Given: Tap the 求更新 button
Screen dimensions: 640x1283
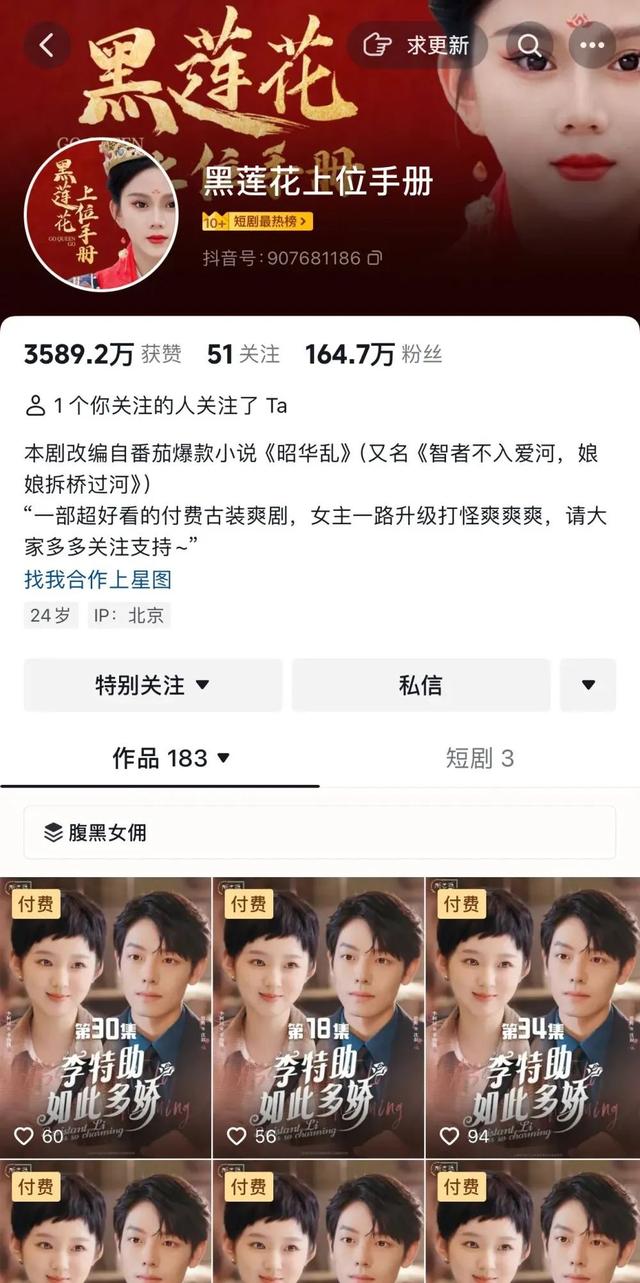Looking at the screenshot, I should 417,45.
